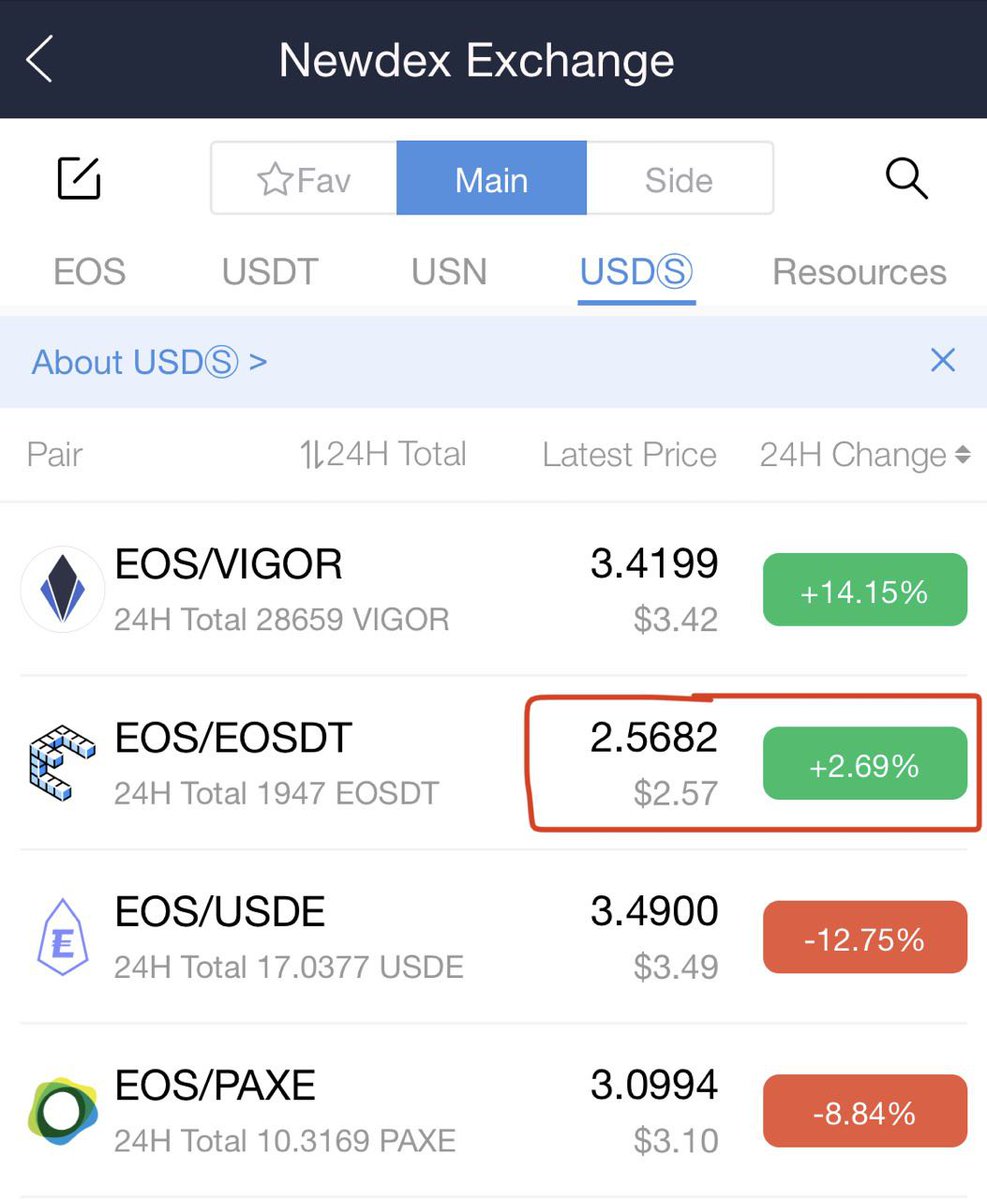Switch to the Resources tab

(859, 272)
